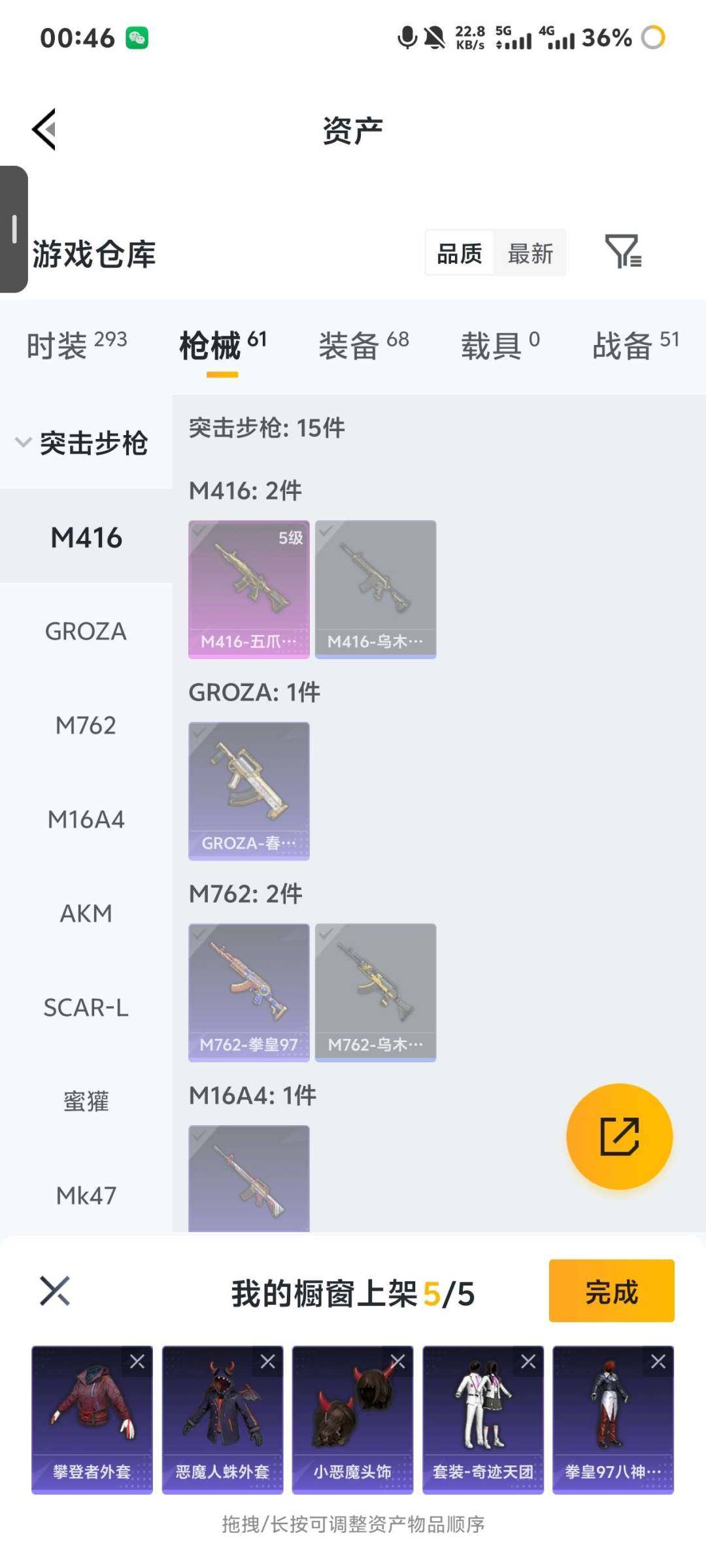
Task: Select GROZA in the side list
Action: [86, 632]
